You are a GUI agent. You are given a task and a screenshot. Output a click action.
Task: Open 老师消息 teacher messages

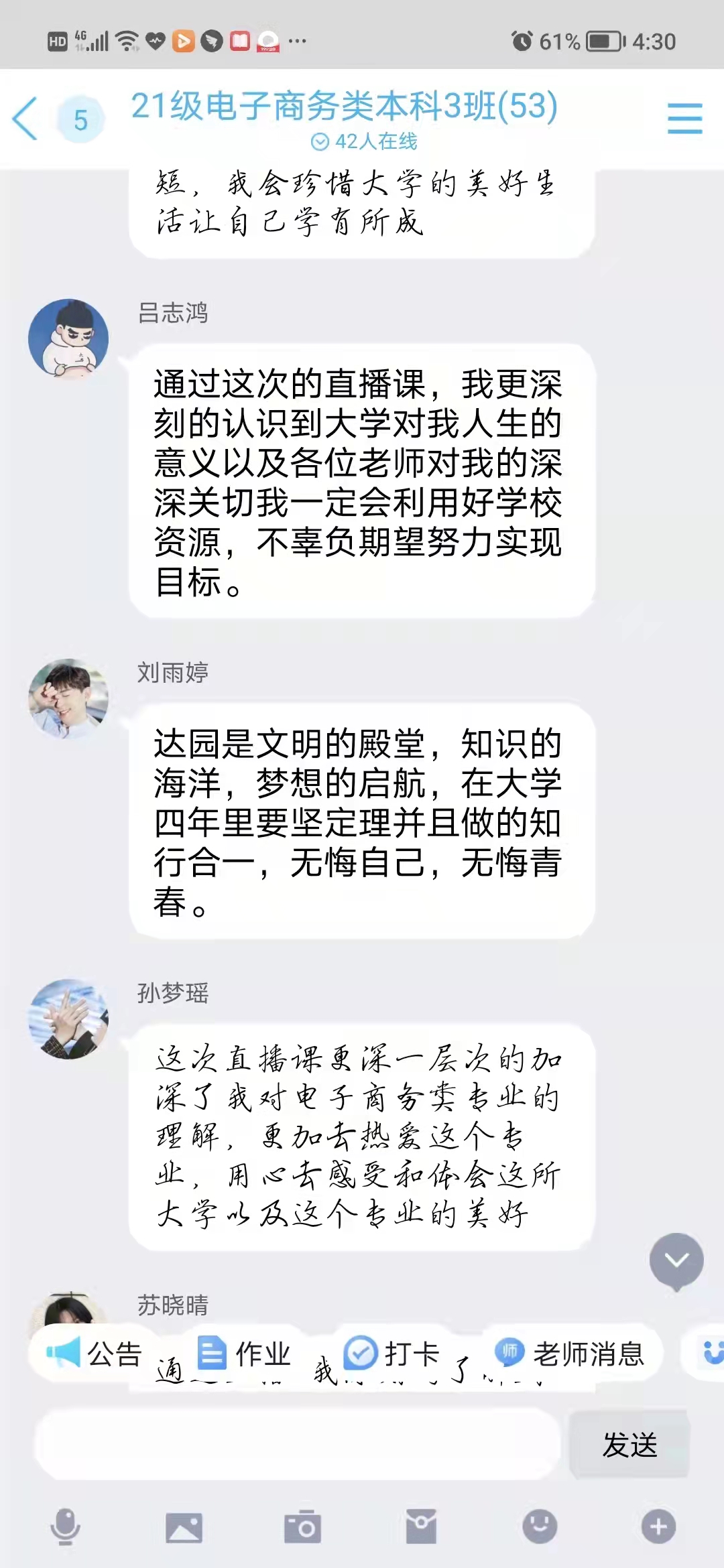click(x=570, y=1354)
